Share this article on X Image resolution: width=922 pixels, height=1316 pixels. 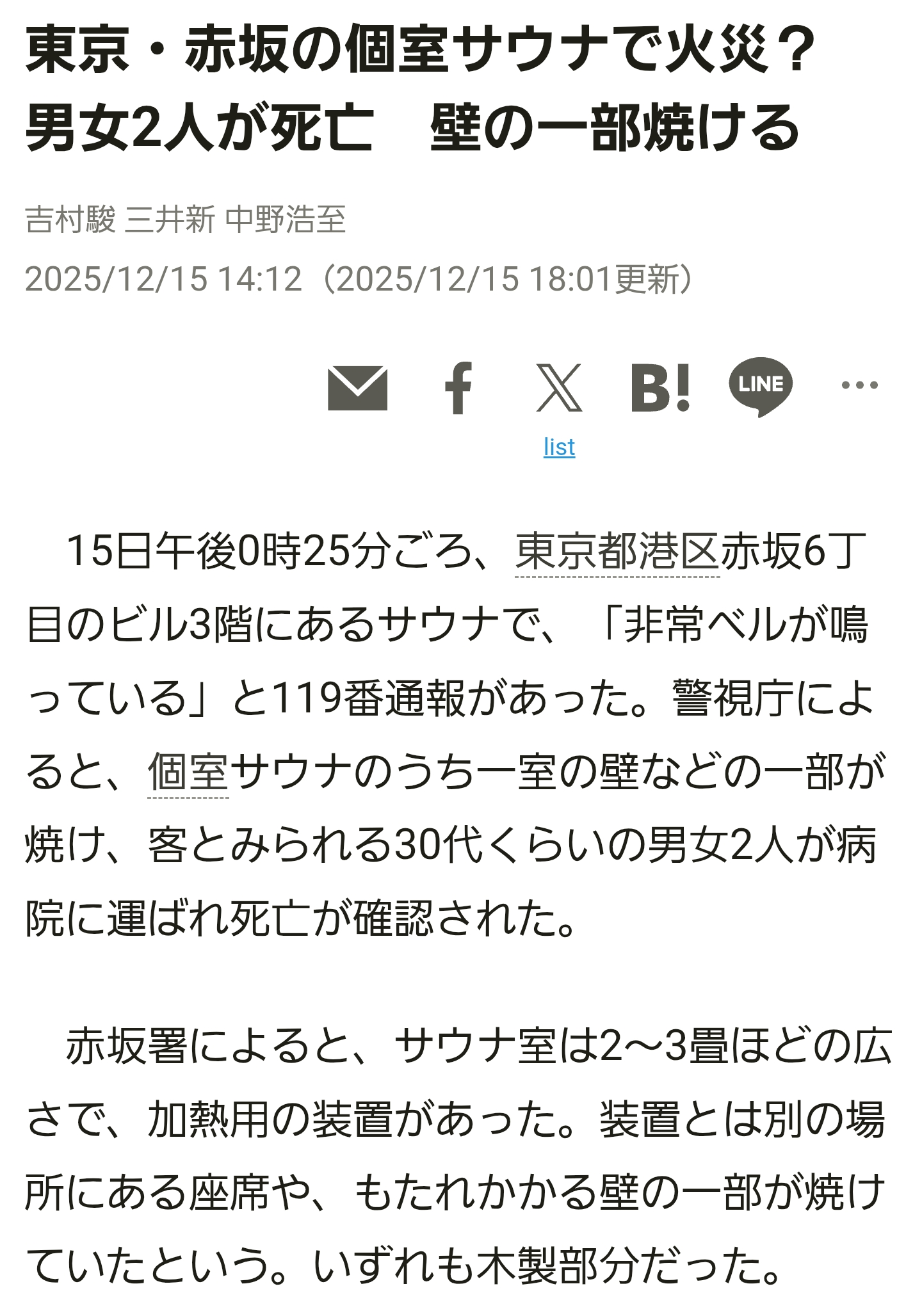[559, 388]
